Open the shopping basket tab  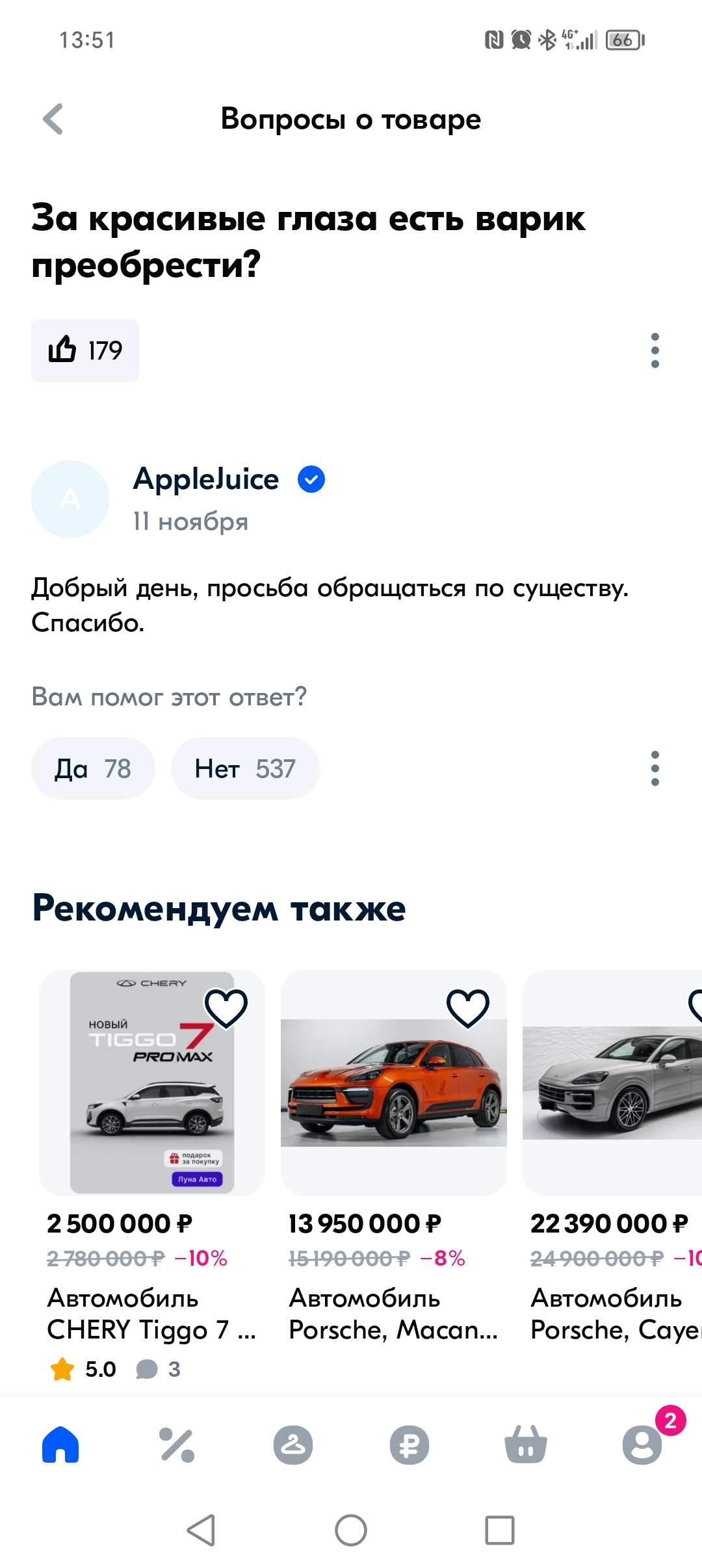pyautogui.click(x=526, y=1445)
